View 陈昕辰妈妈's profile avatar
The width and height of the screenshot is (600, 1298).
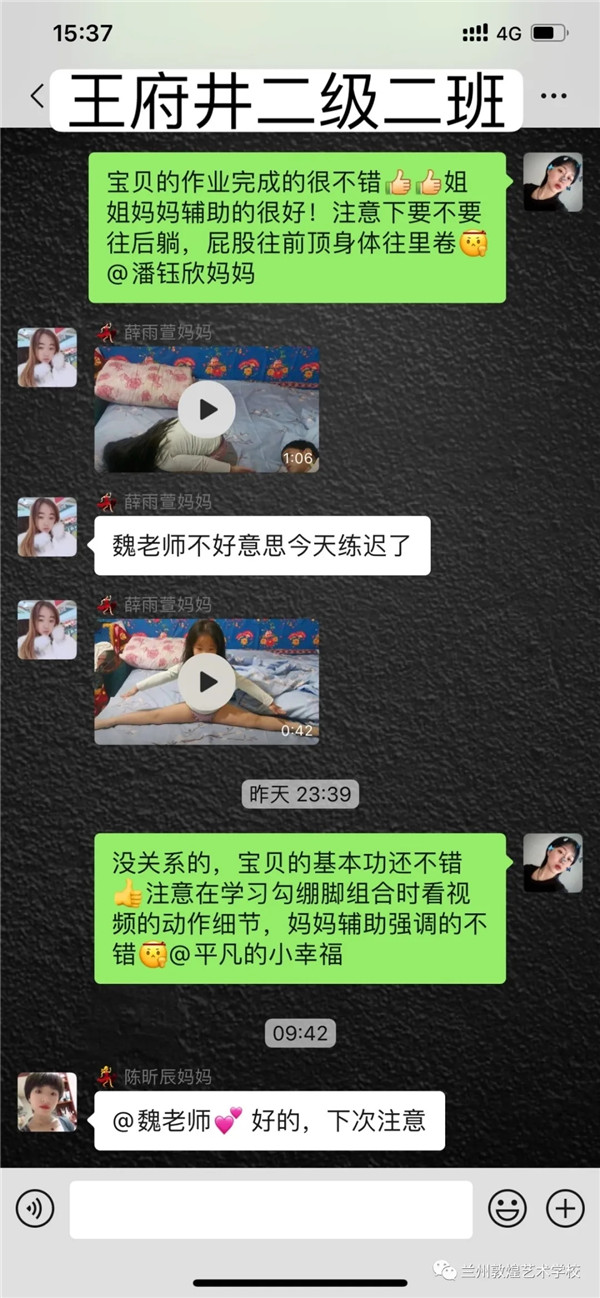pyautogui.click(x=47, y=1101)
